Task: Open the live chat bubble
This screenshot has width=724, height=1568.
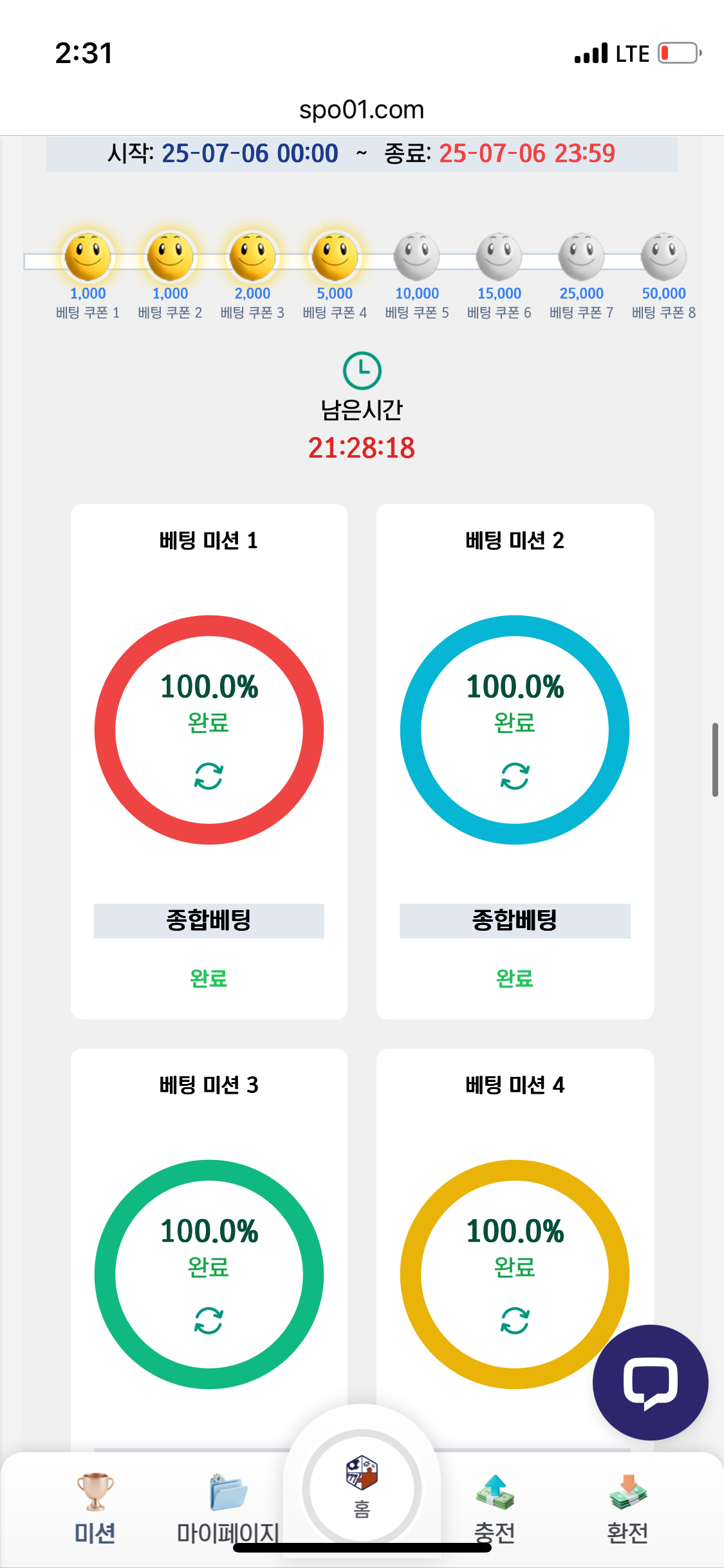Action: point(651,1382)
